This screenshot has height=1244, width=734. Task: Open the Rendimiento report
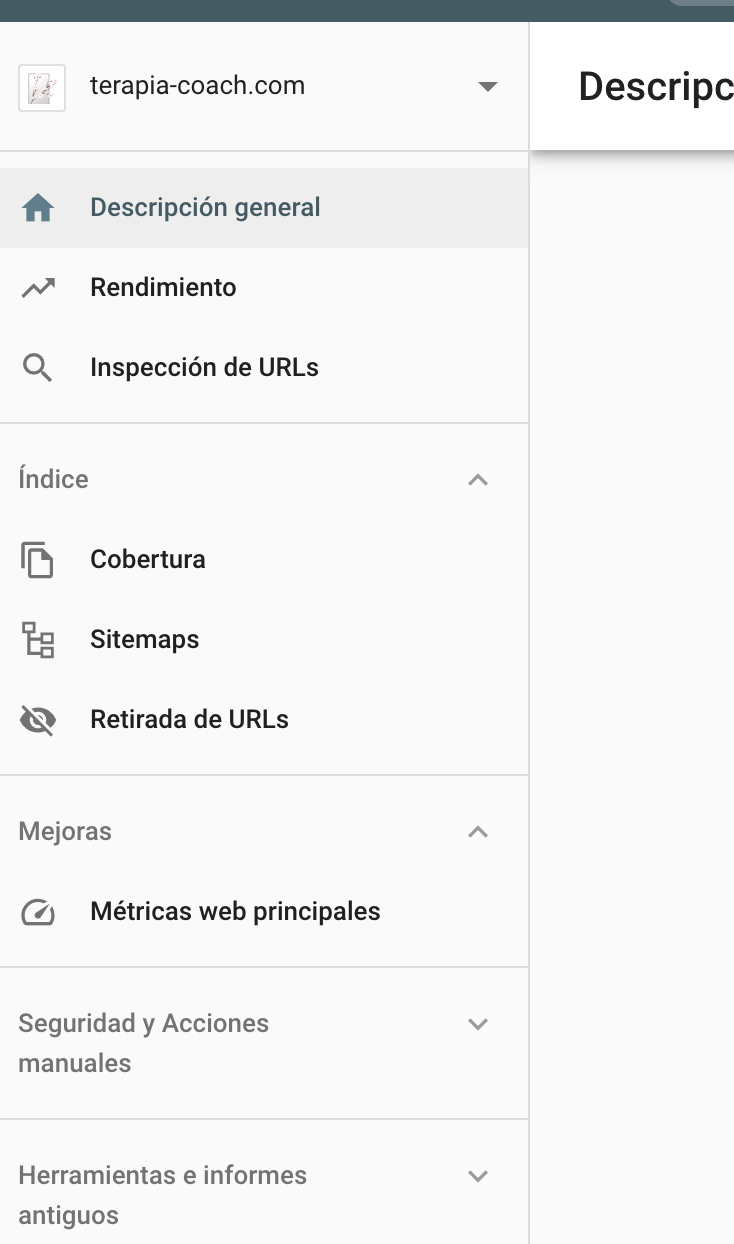pos(264,288)
